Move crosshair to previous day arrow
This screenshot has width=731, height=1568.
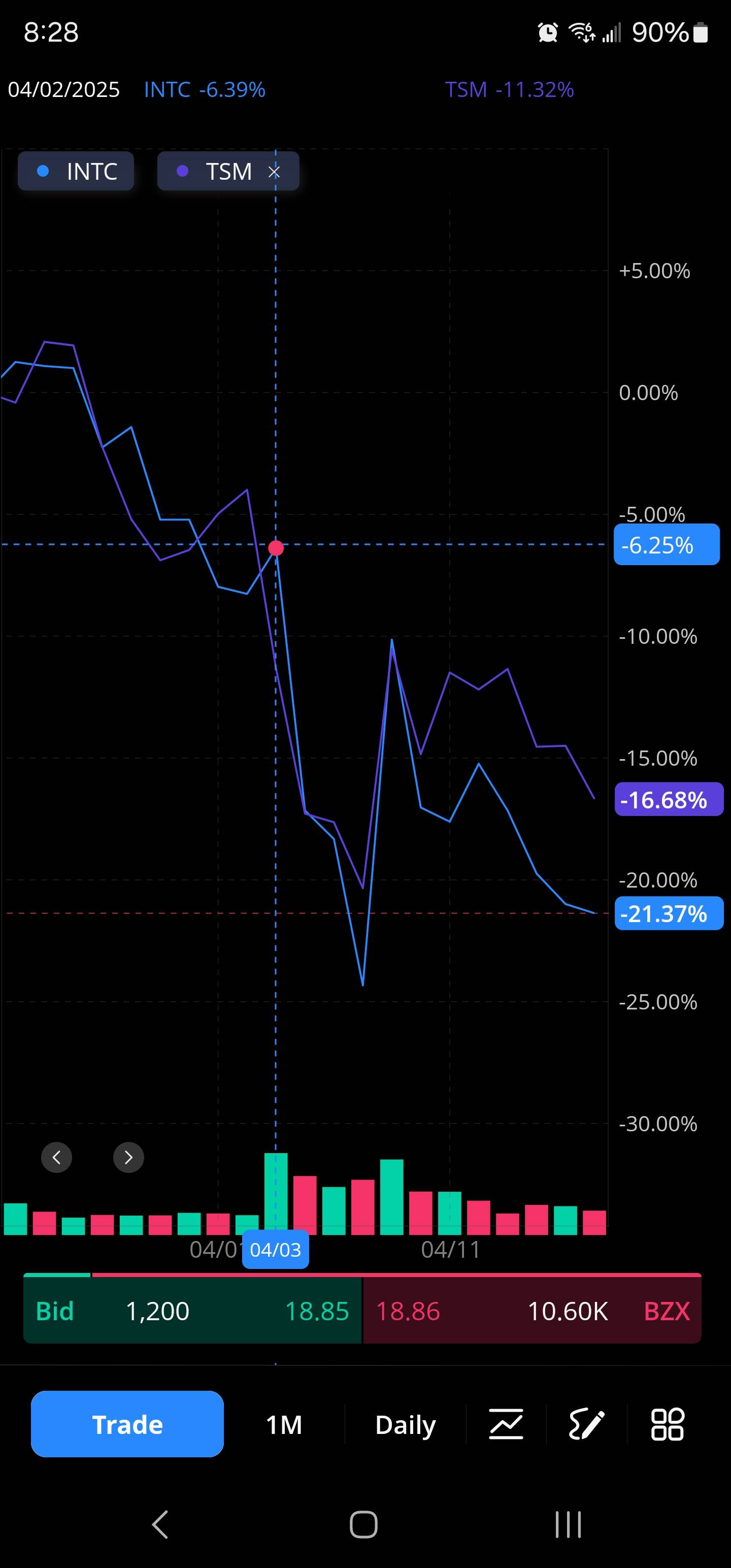57,1157
